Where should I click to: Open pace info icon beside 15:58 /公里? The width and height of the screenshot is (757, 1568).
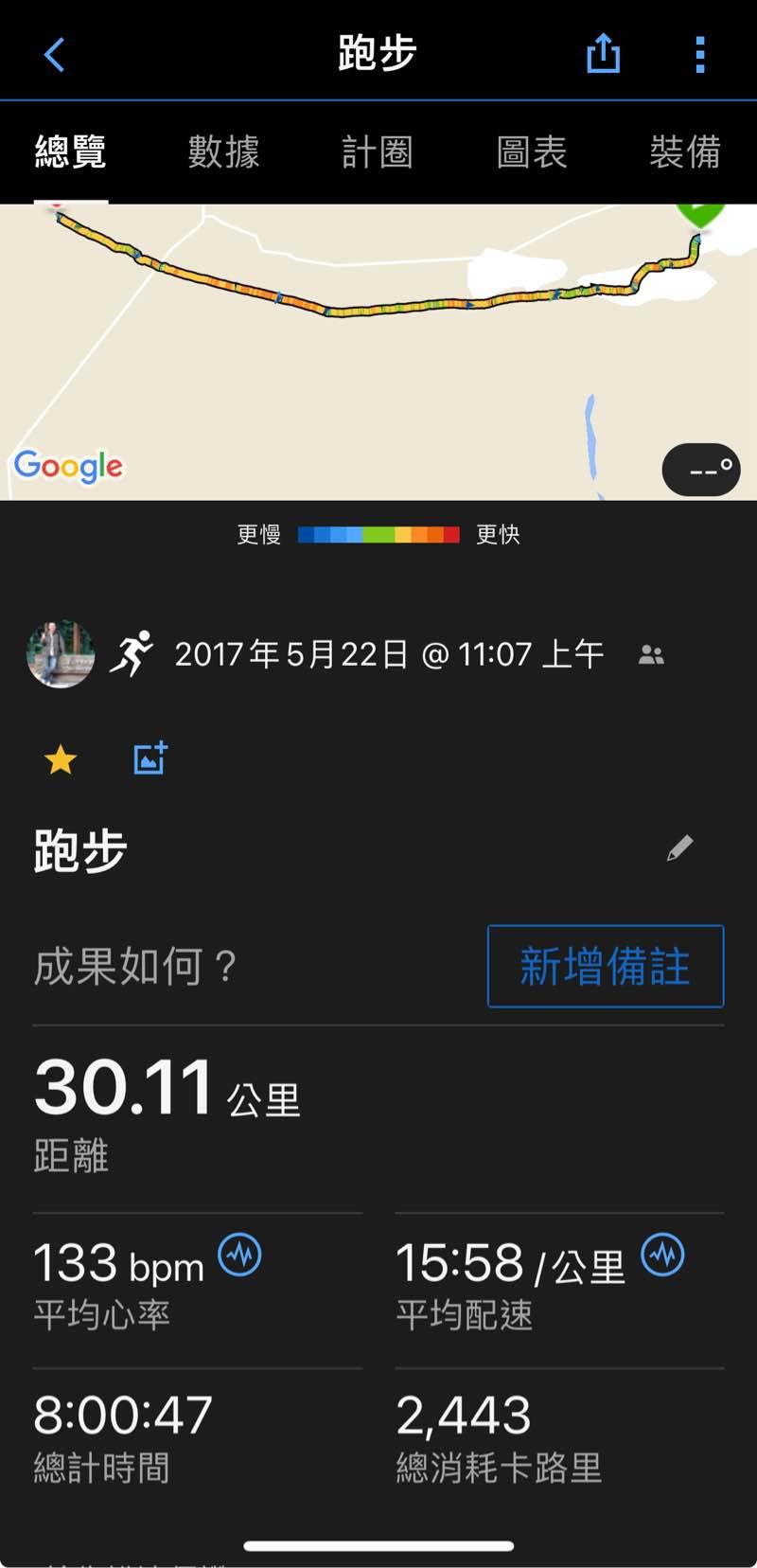coord(662,1256)
